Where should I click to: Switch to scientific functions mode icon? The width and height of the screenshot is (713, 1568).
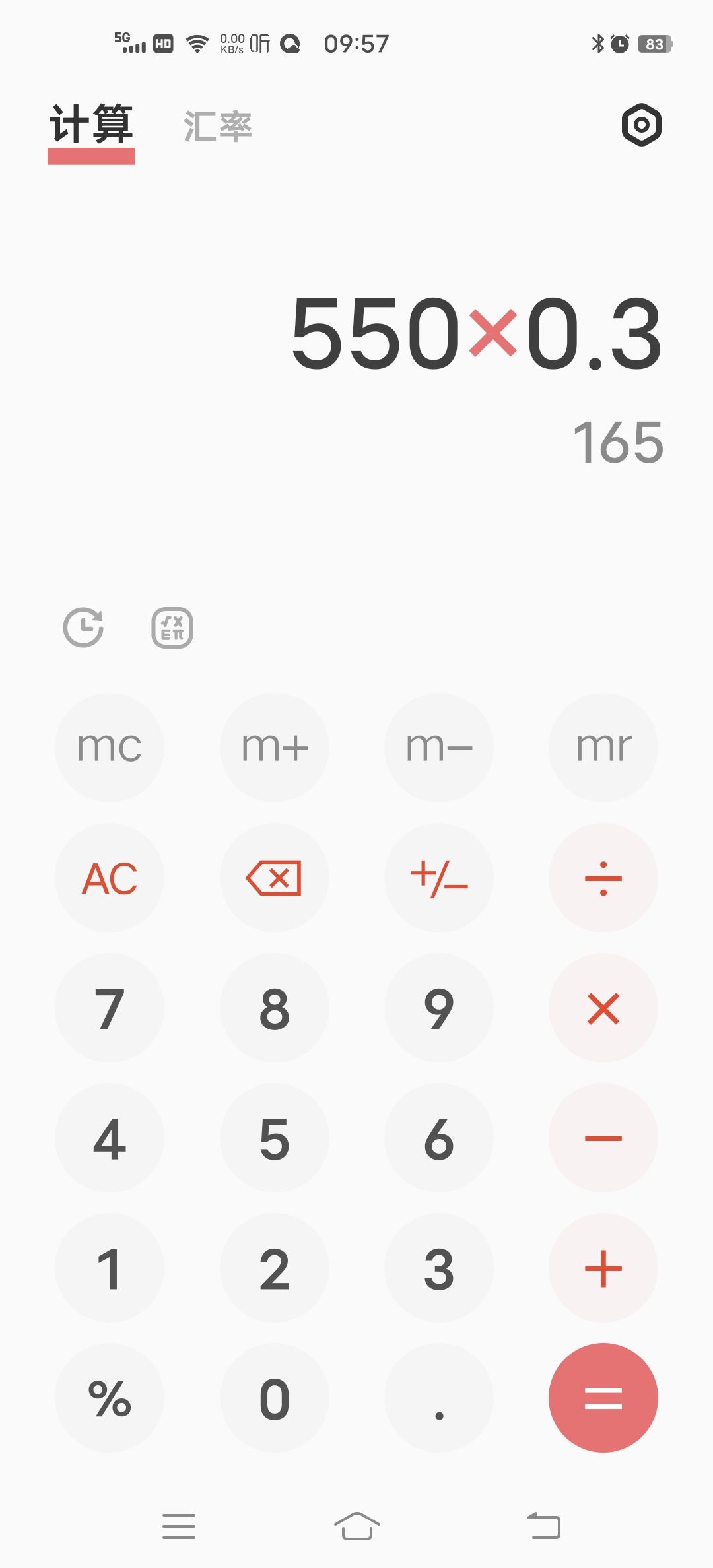point(173,629)
